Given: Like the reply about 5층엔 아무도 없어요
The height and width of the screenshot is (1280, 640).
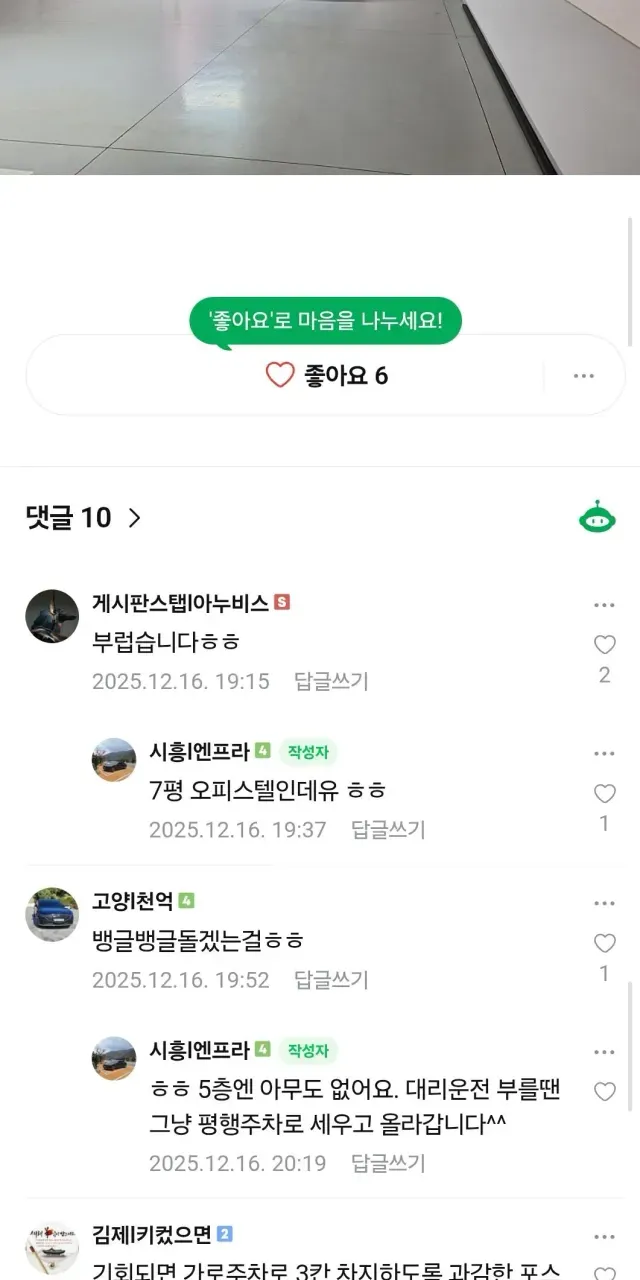Looking at the screenshot, I should [604, 1092].
